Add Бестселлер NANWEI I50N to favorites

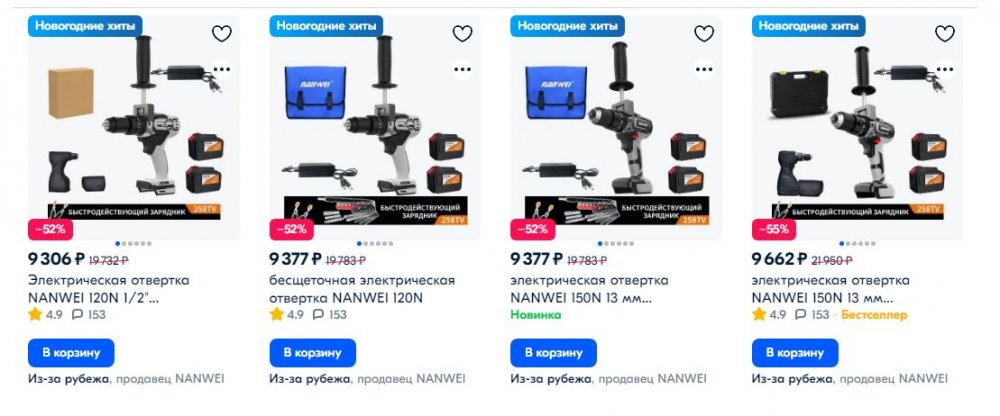[x=945, y=34]
